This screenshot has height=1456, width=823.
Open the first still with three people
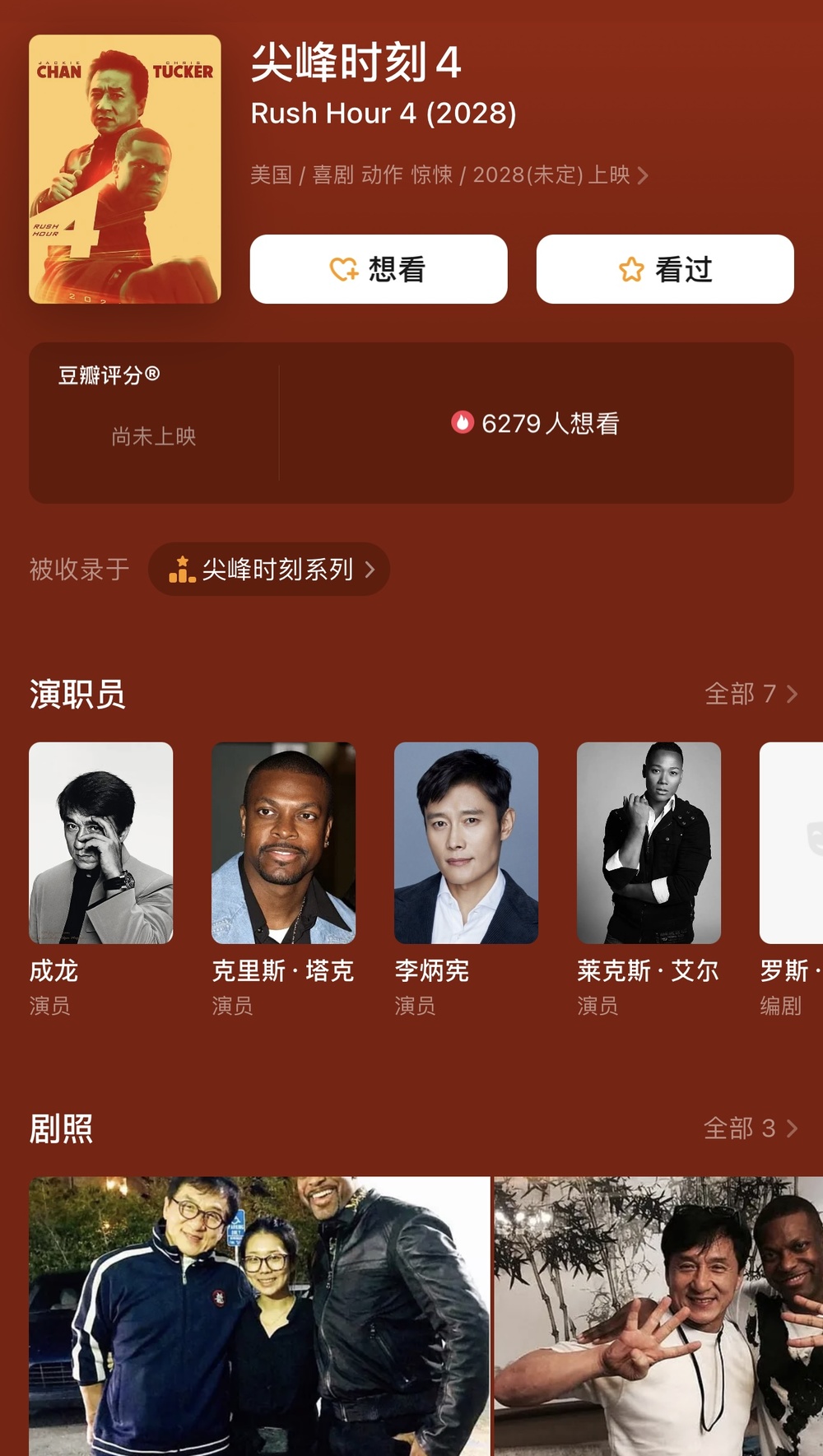coord(259,1317)
